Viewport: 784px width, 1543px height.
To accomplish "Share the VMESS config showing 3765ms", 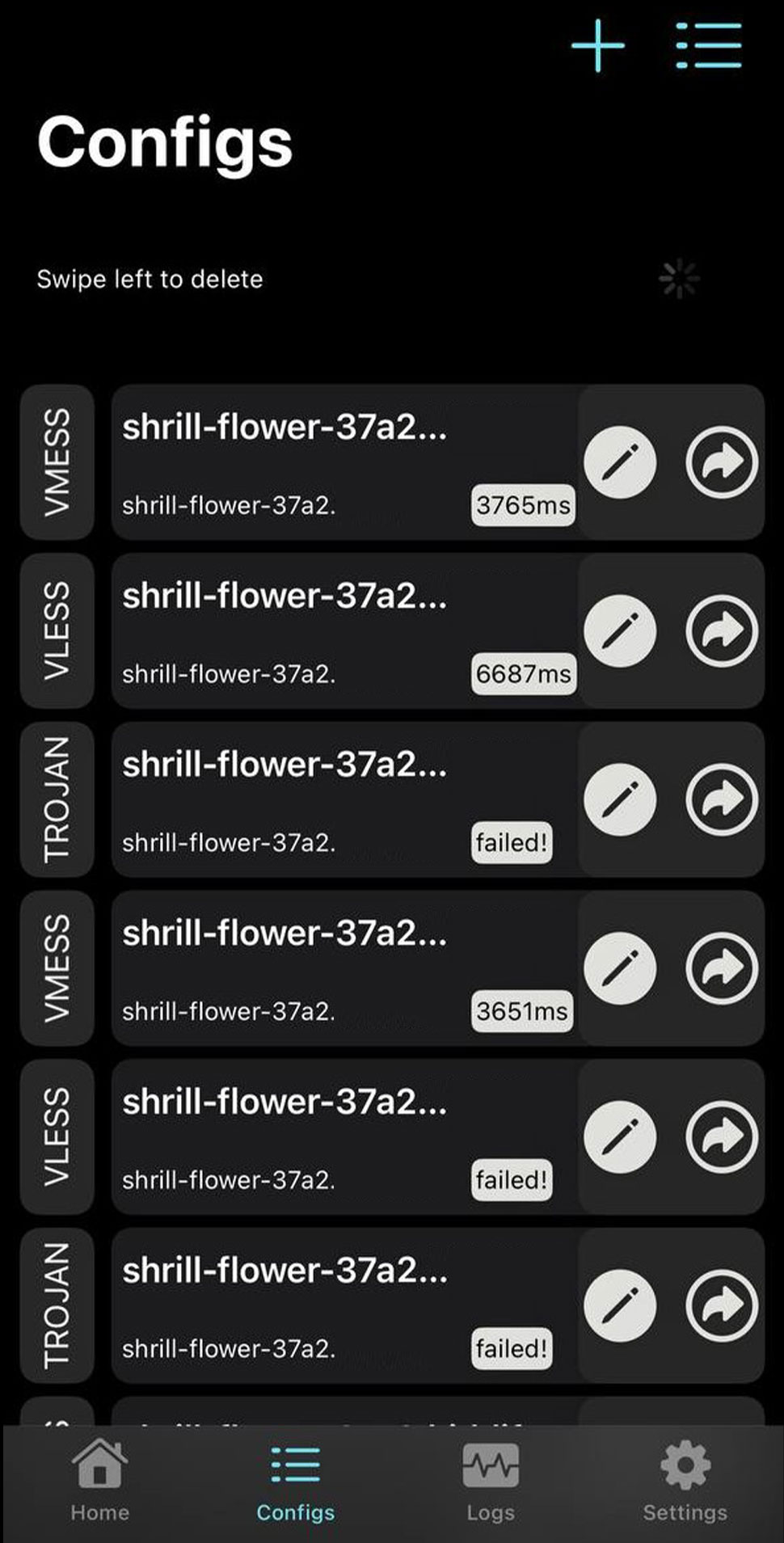I will (721, 463).
